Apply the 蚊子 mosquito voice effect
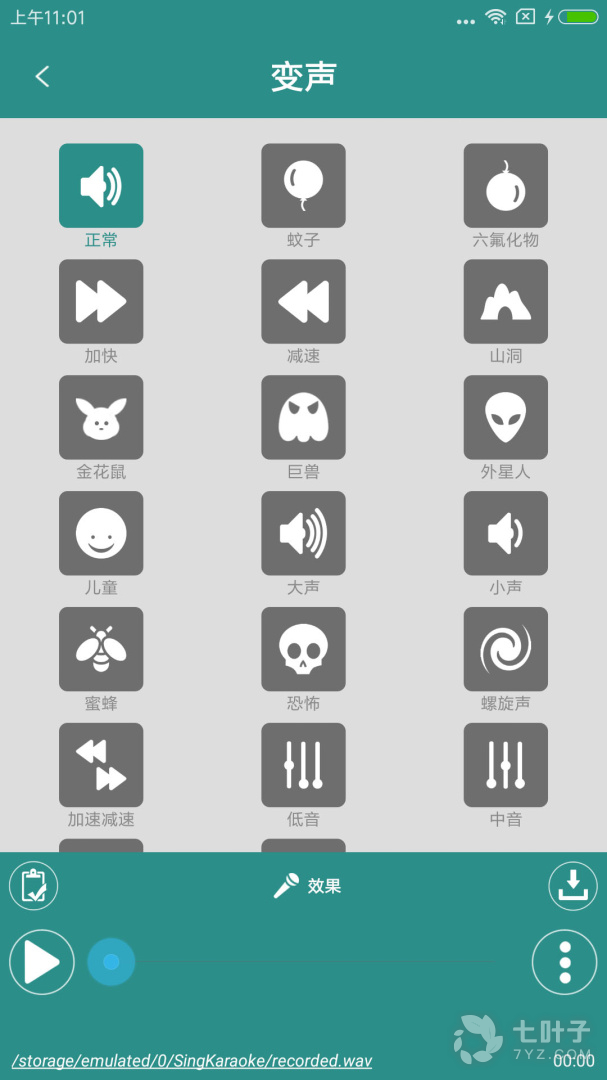The width and height of the screenshot is (607, 1080). coord(303,185)
